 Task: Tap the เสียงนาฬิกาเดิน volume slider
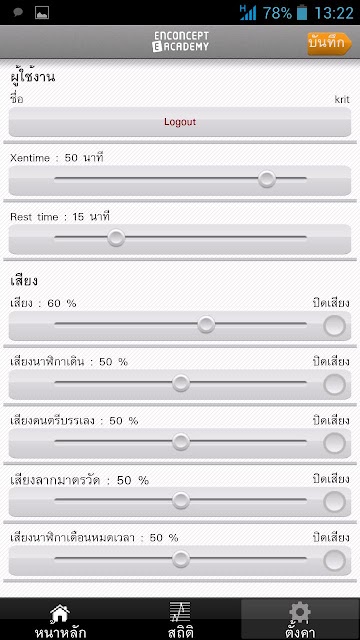pos(180,383)
